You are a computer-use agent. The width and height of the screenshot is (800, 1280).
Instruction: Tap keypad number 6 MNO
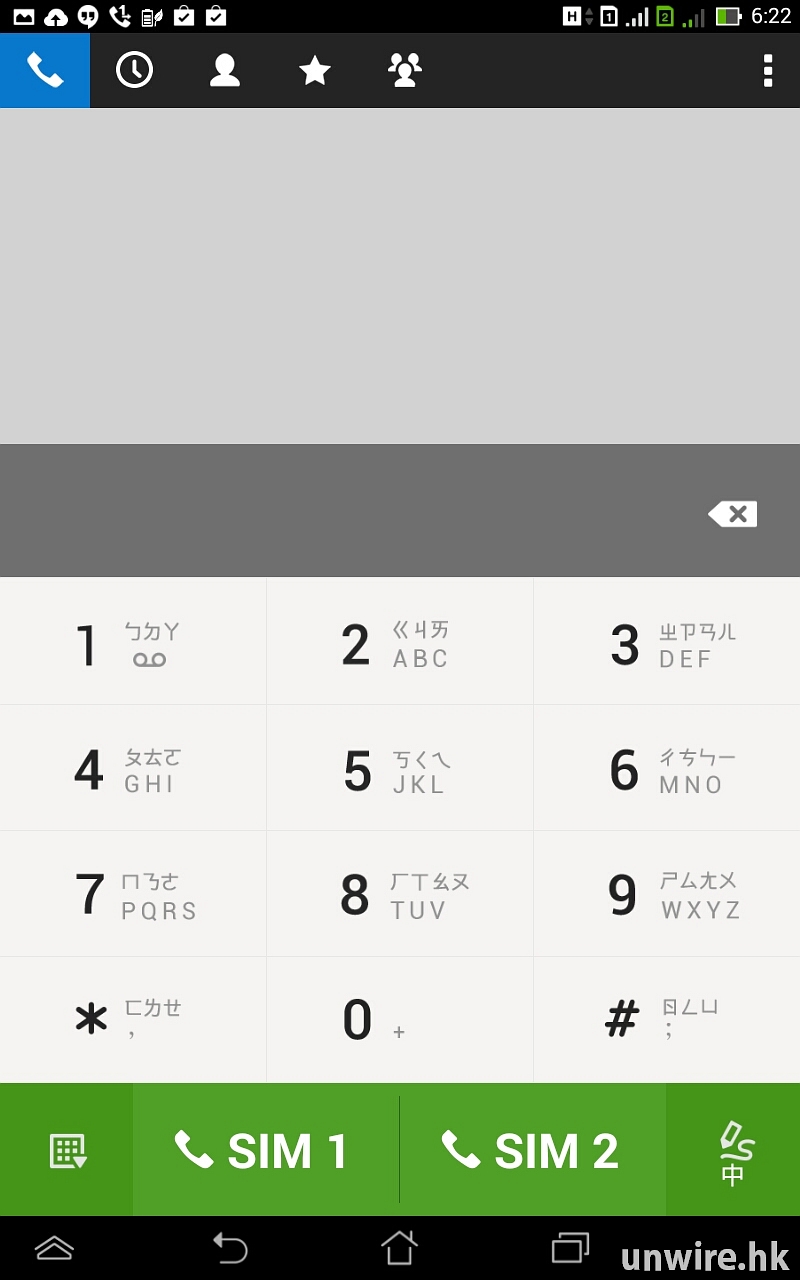click(x=667, y=768)
